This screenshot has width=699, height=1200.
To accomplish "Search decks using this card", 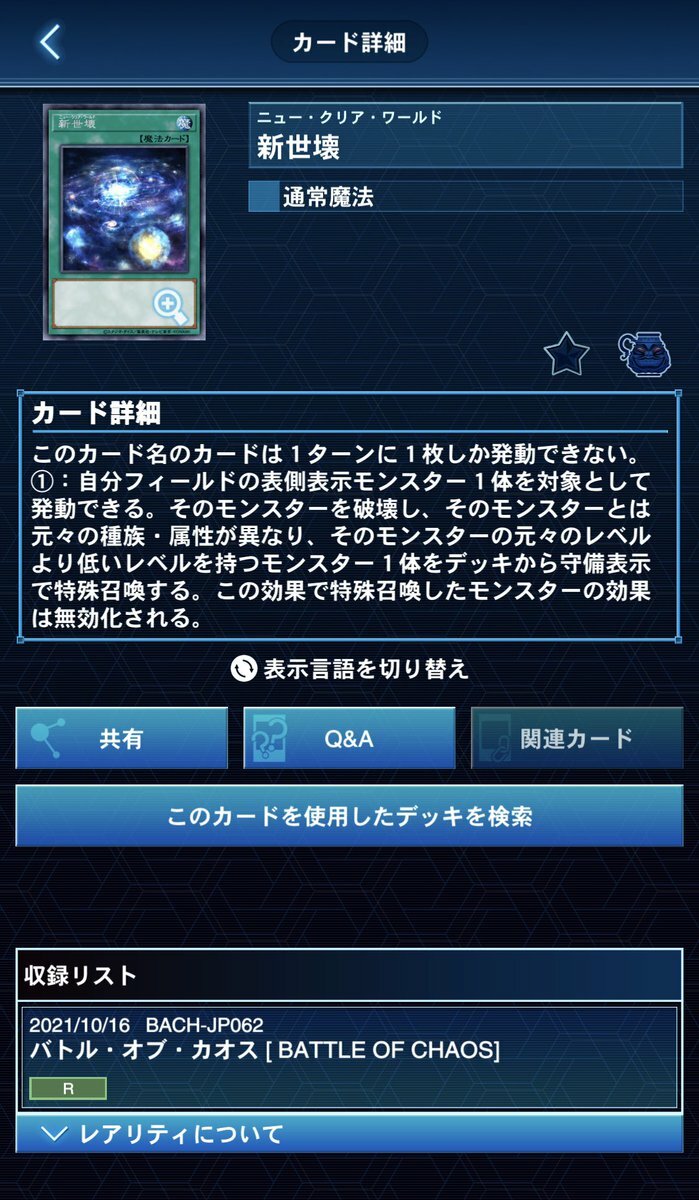I will [x=349, y=816].
